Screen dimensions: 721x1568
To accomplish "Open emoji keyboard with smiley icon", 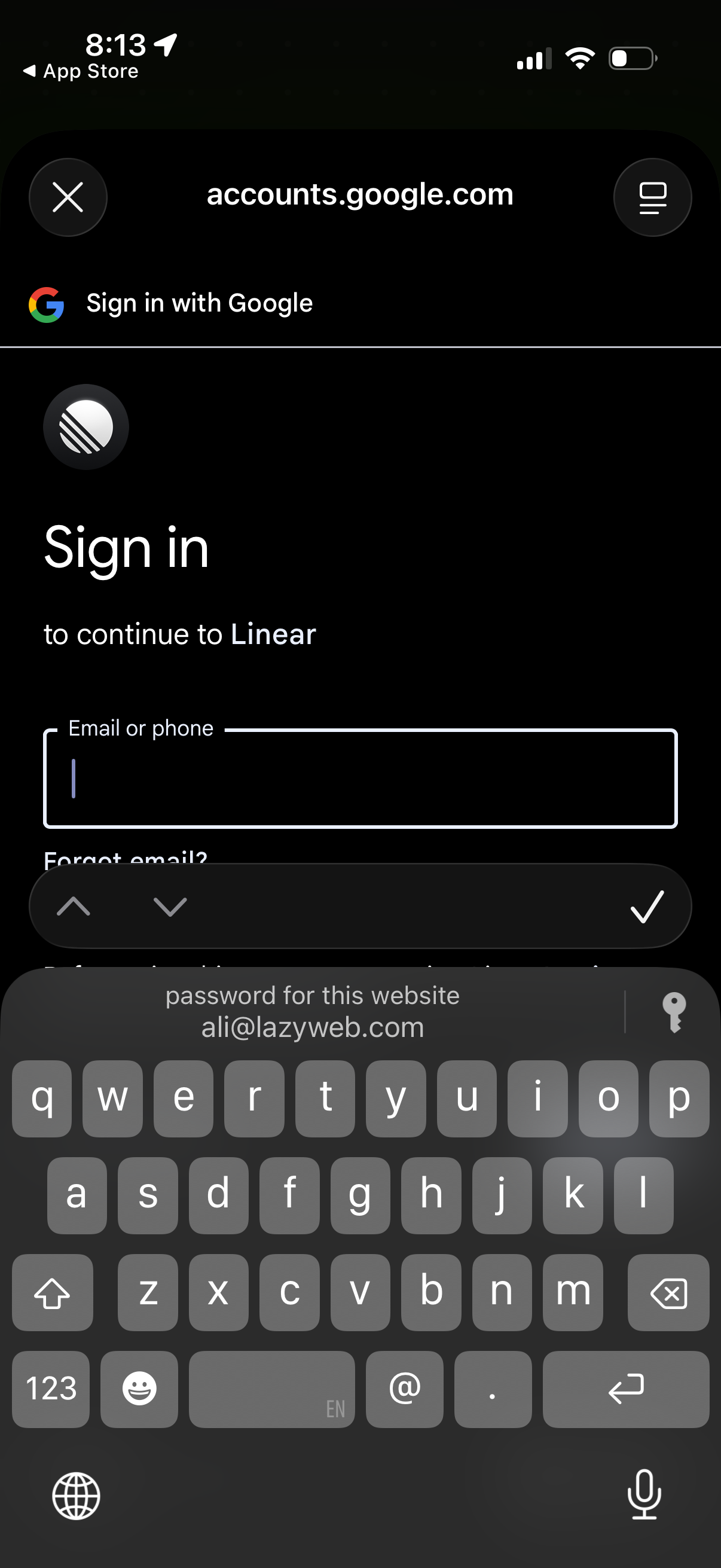I will click(139, 1390).
